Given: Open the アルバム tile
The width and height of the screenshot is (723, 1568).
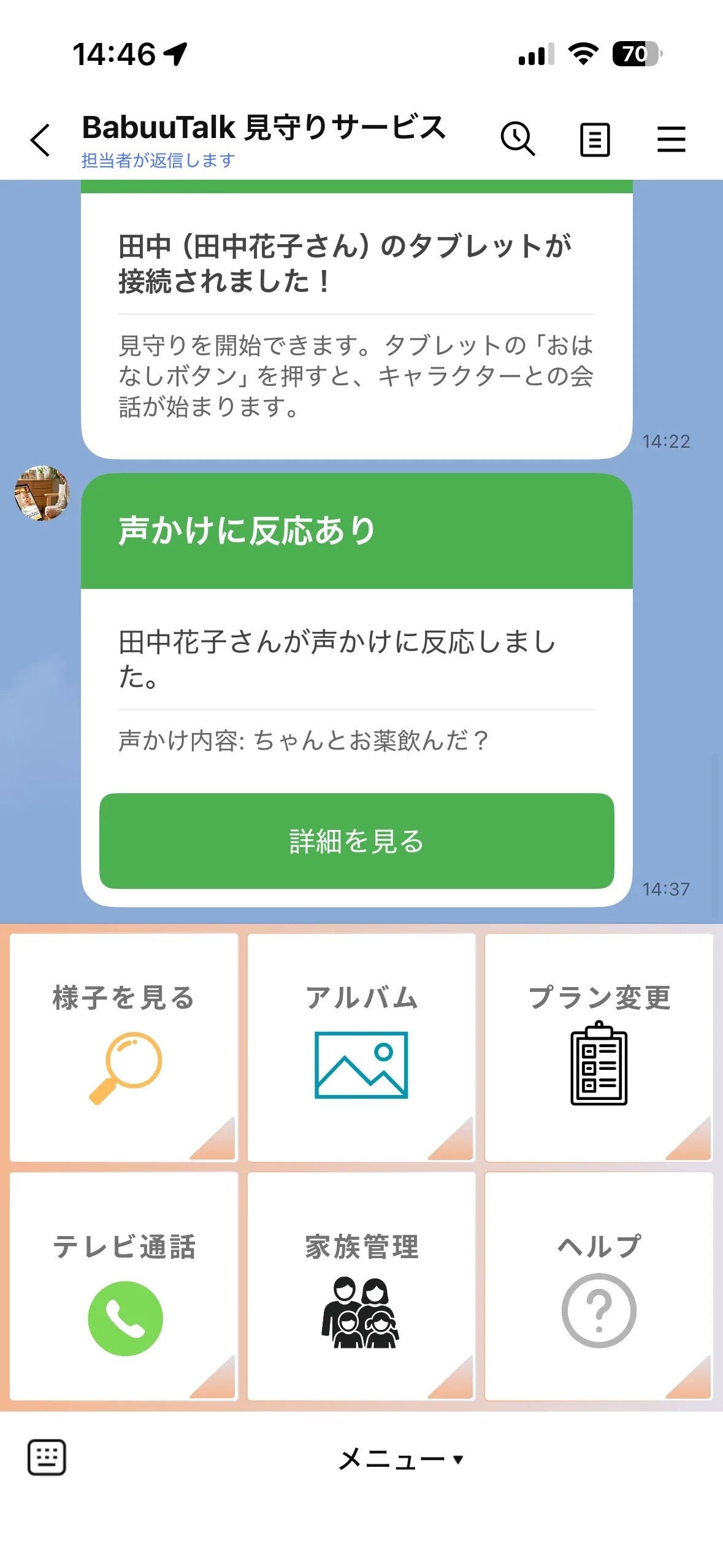Looking at the screenshot, I should [361, 1047].
